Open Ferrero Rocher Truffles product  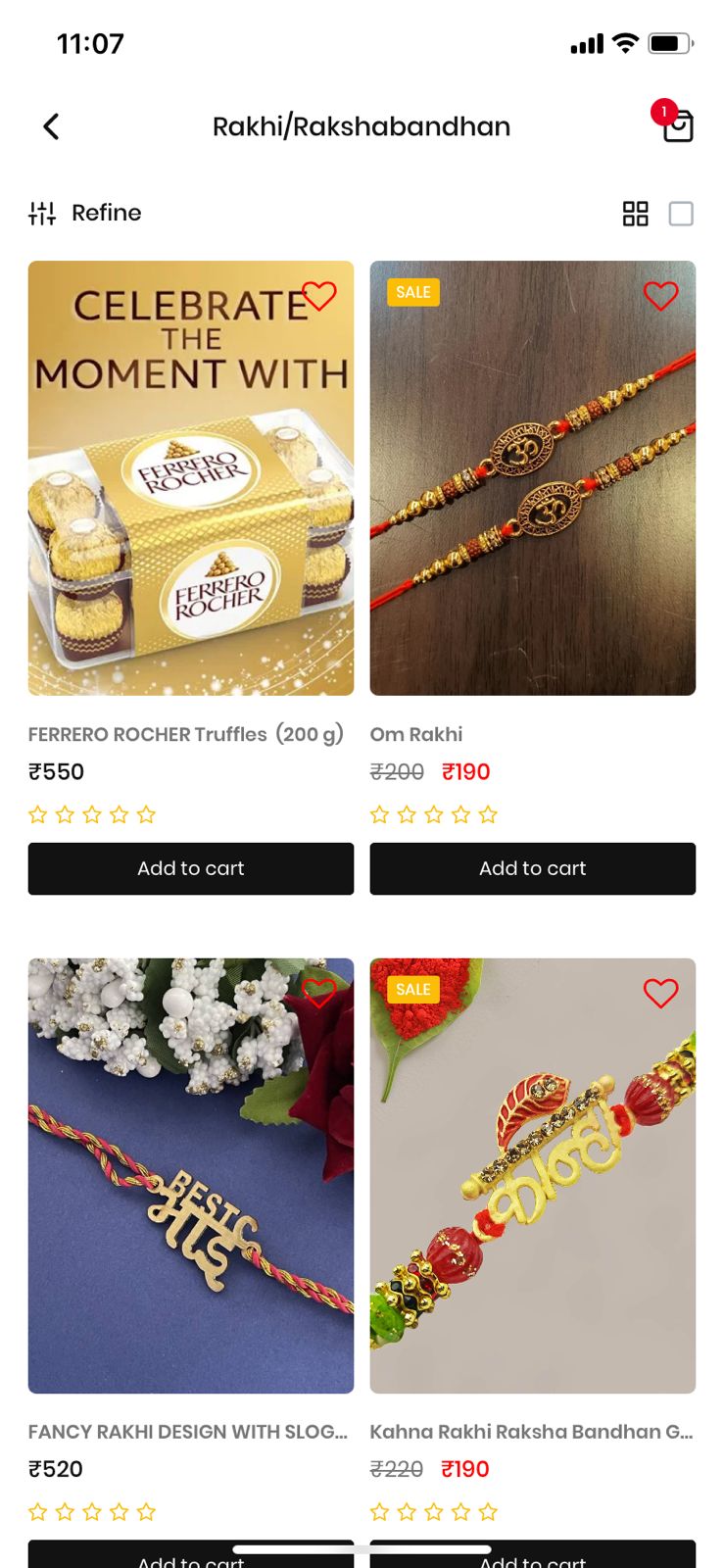click(191, 478)
